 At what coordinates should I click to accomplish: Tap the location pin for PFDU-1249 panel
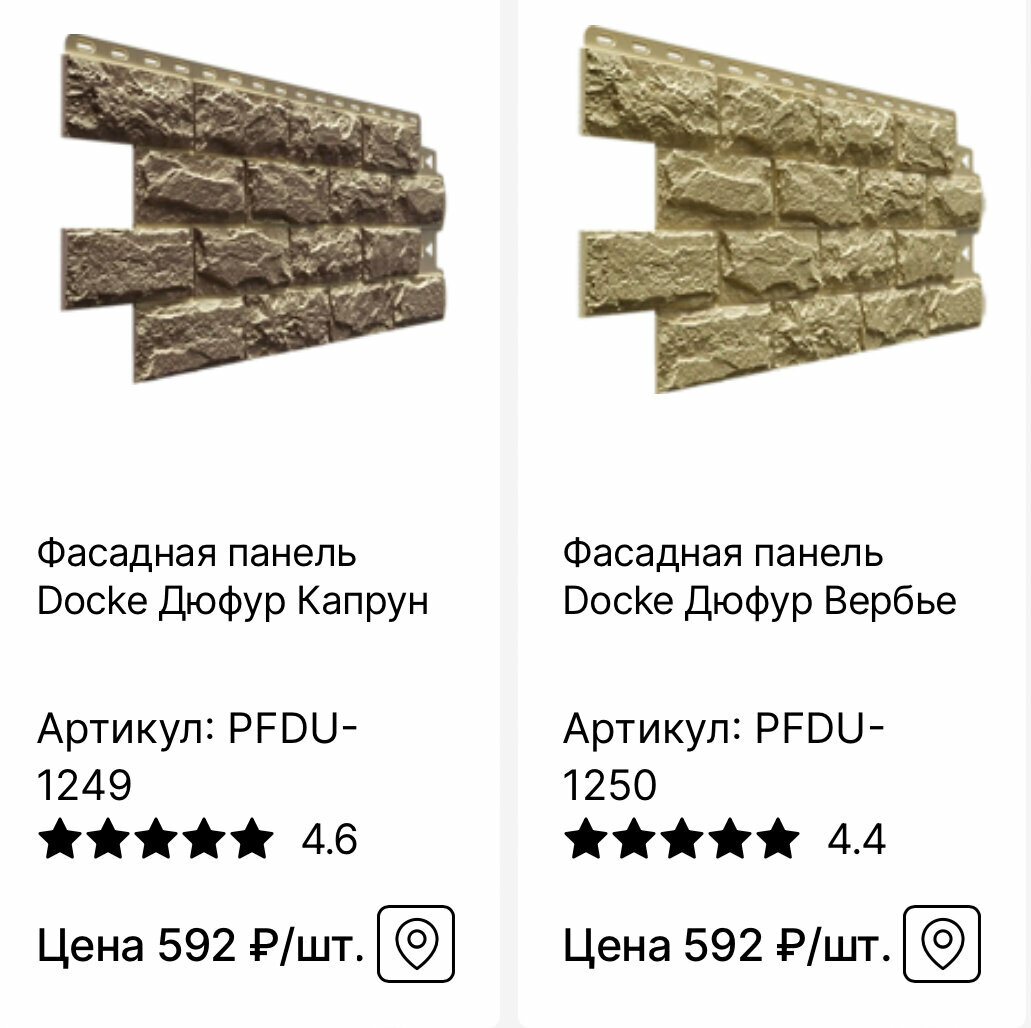(x=416, y=942)
